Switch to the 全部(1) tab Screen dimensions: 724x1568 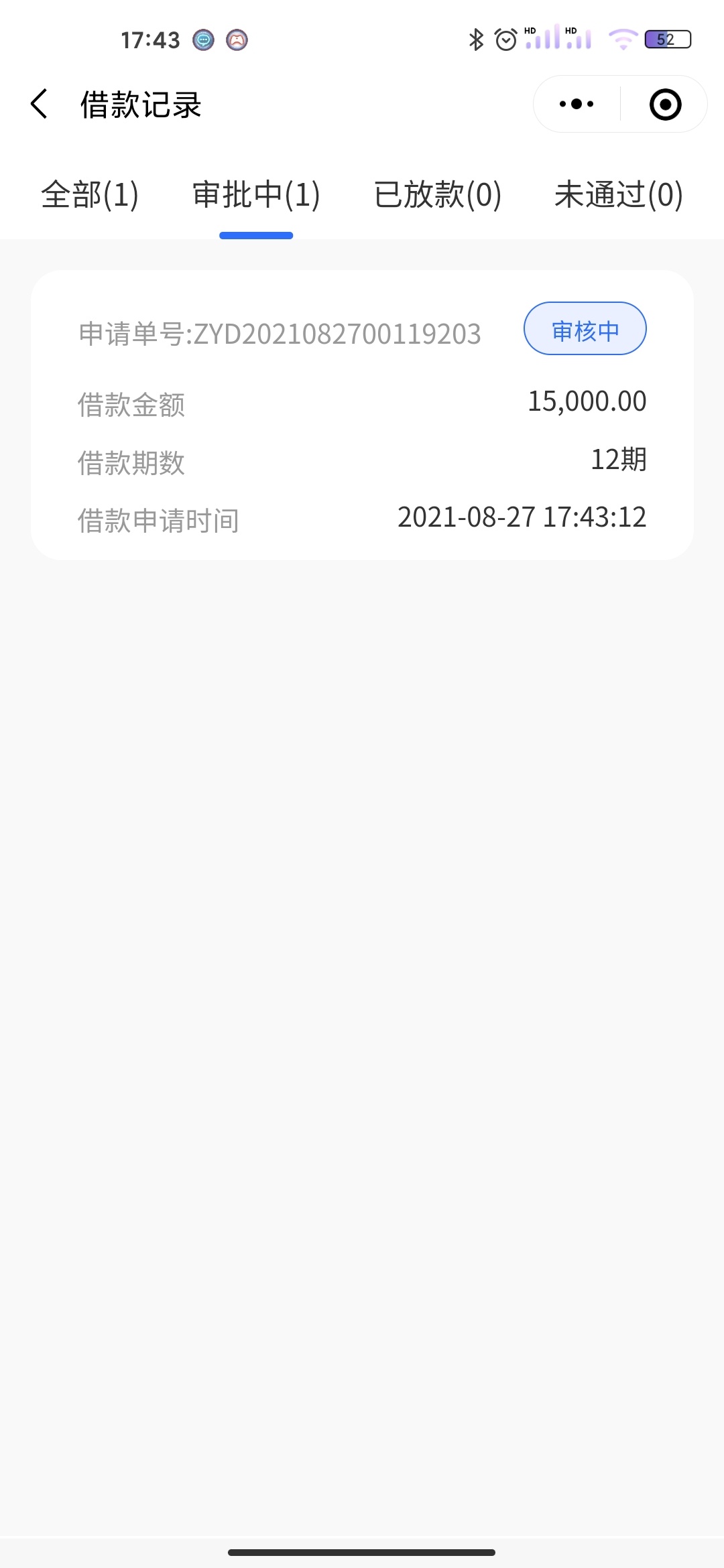(x=90, y=195)
